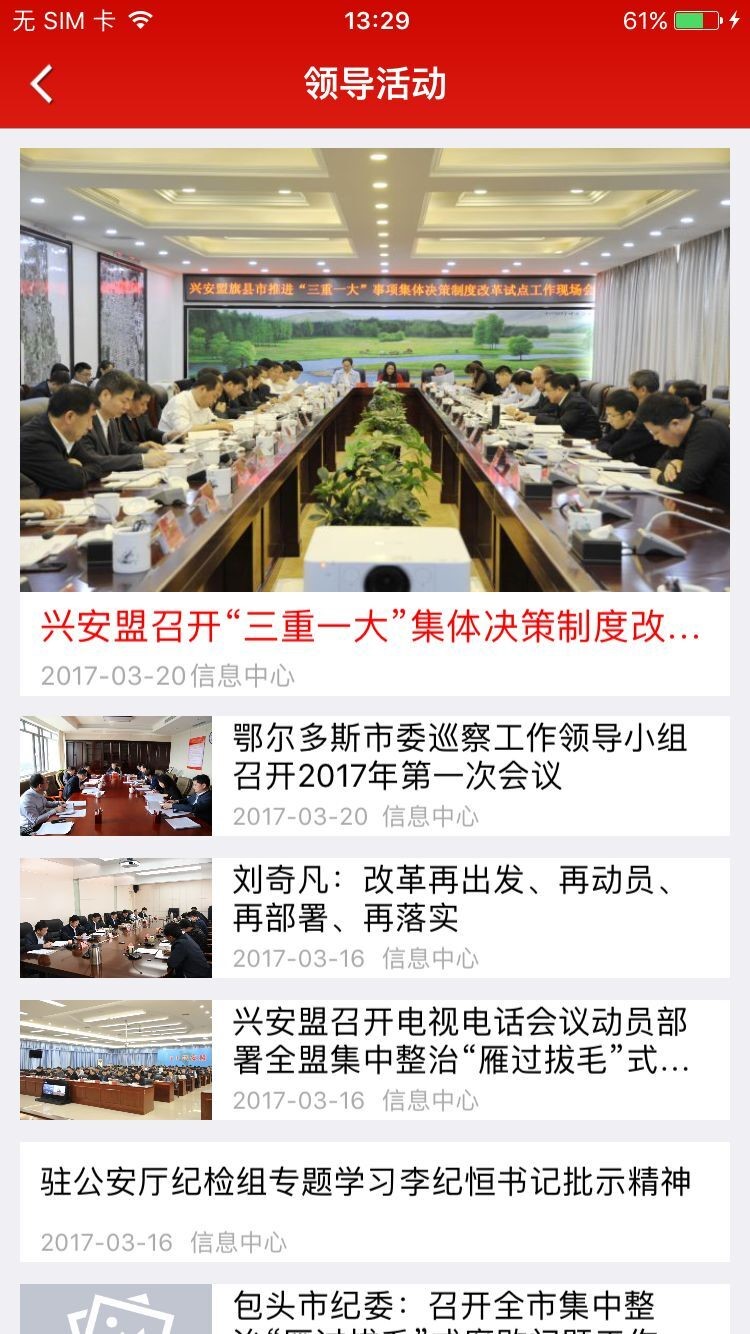Go back using the top-left arrow
This screenshot has height=1334, width=750.
42,84
